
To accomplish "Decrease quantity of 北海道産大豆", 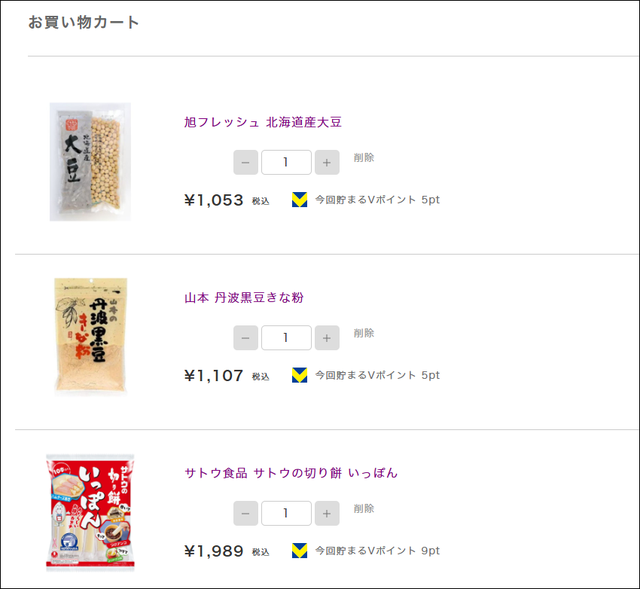I will 246,162.
